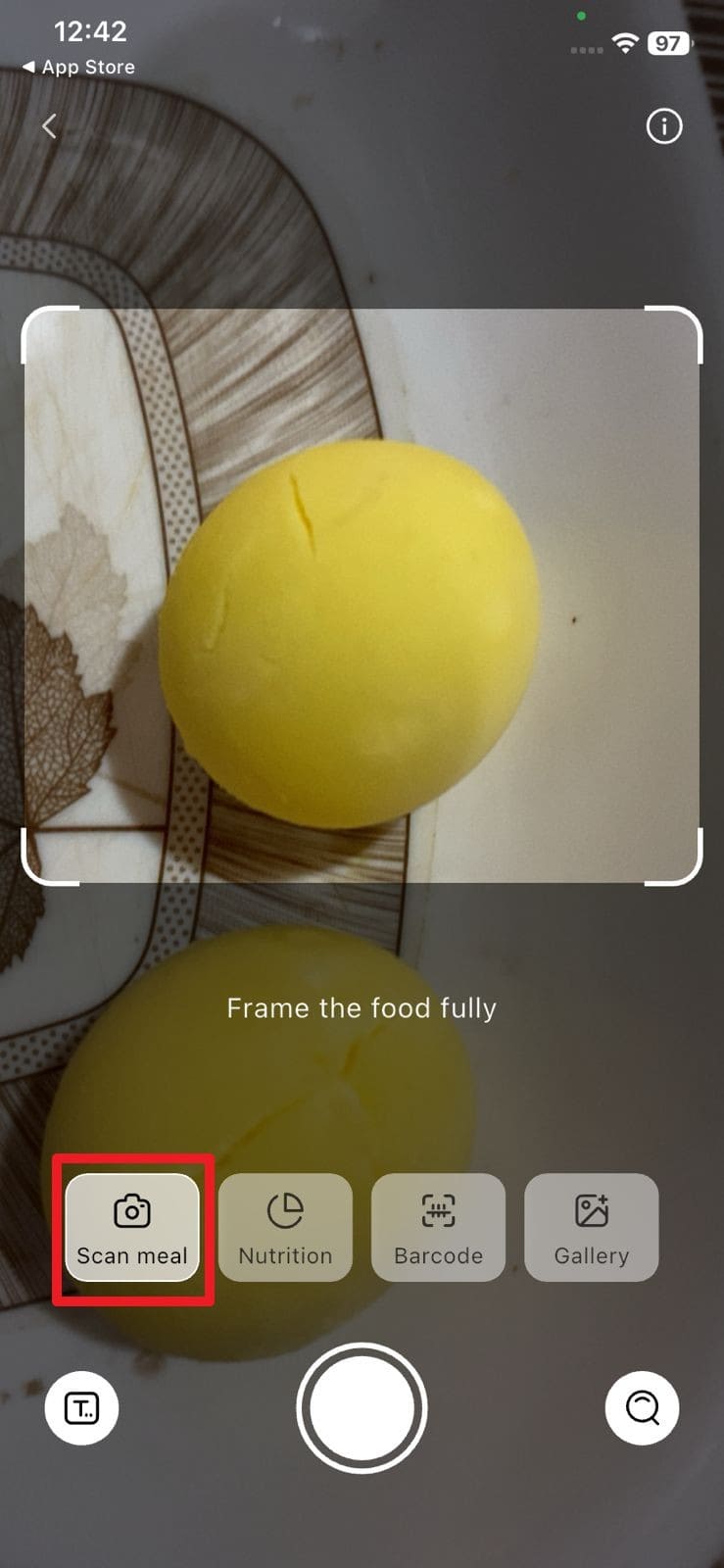Tap the Wi-Fi indicator in status bar
The image size is (724, 1568).
625,43
